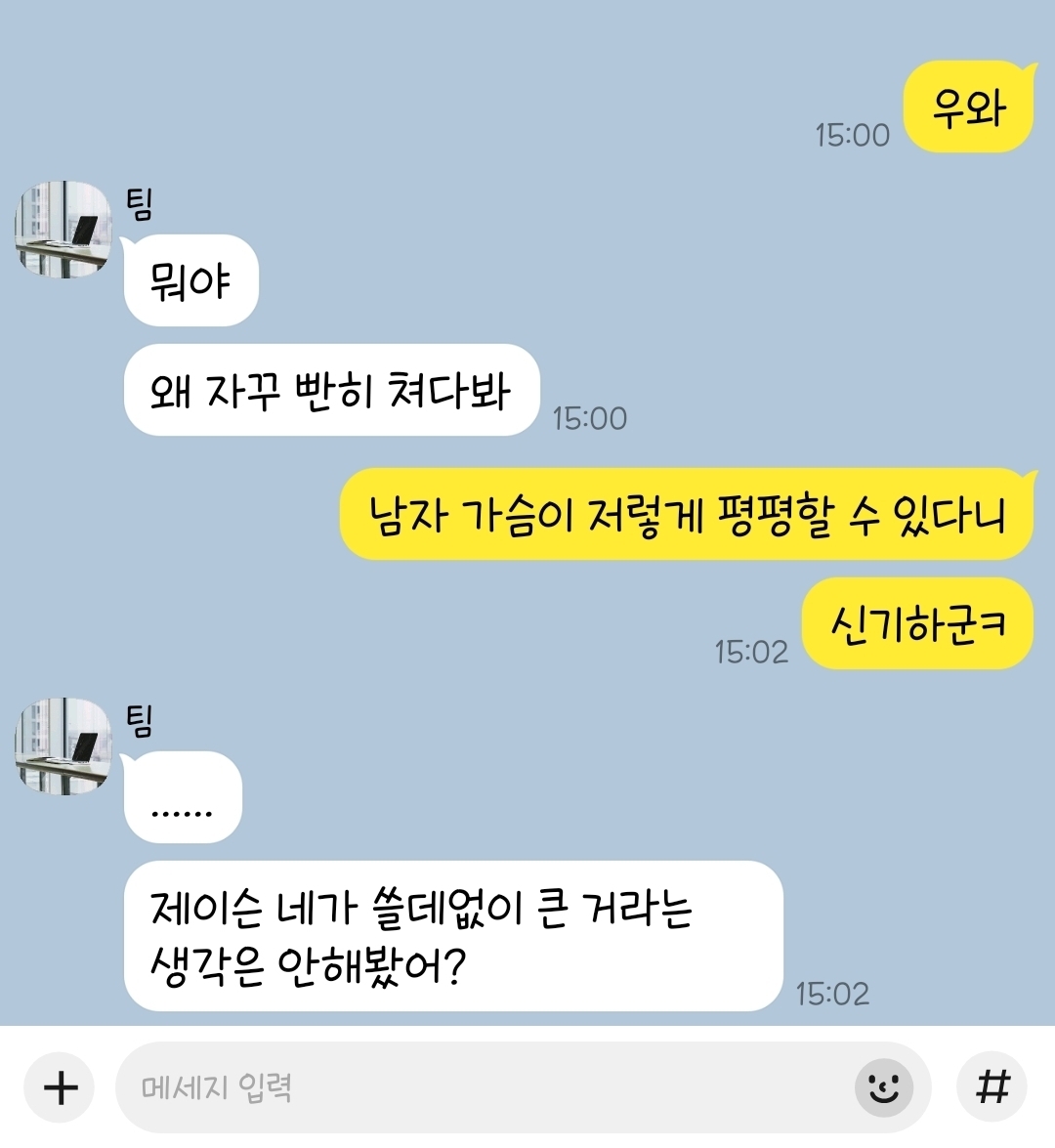Focus the 메세지 입력 text field
Screen dimensions: 1055x1148
[479, 1087]
